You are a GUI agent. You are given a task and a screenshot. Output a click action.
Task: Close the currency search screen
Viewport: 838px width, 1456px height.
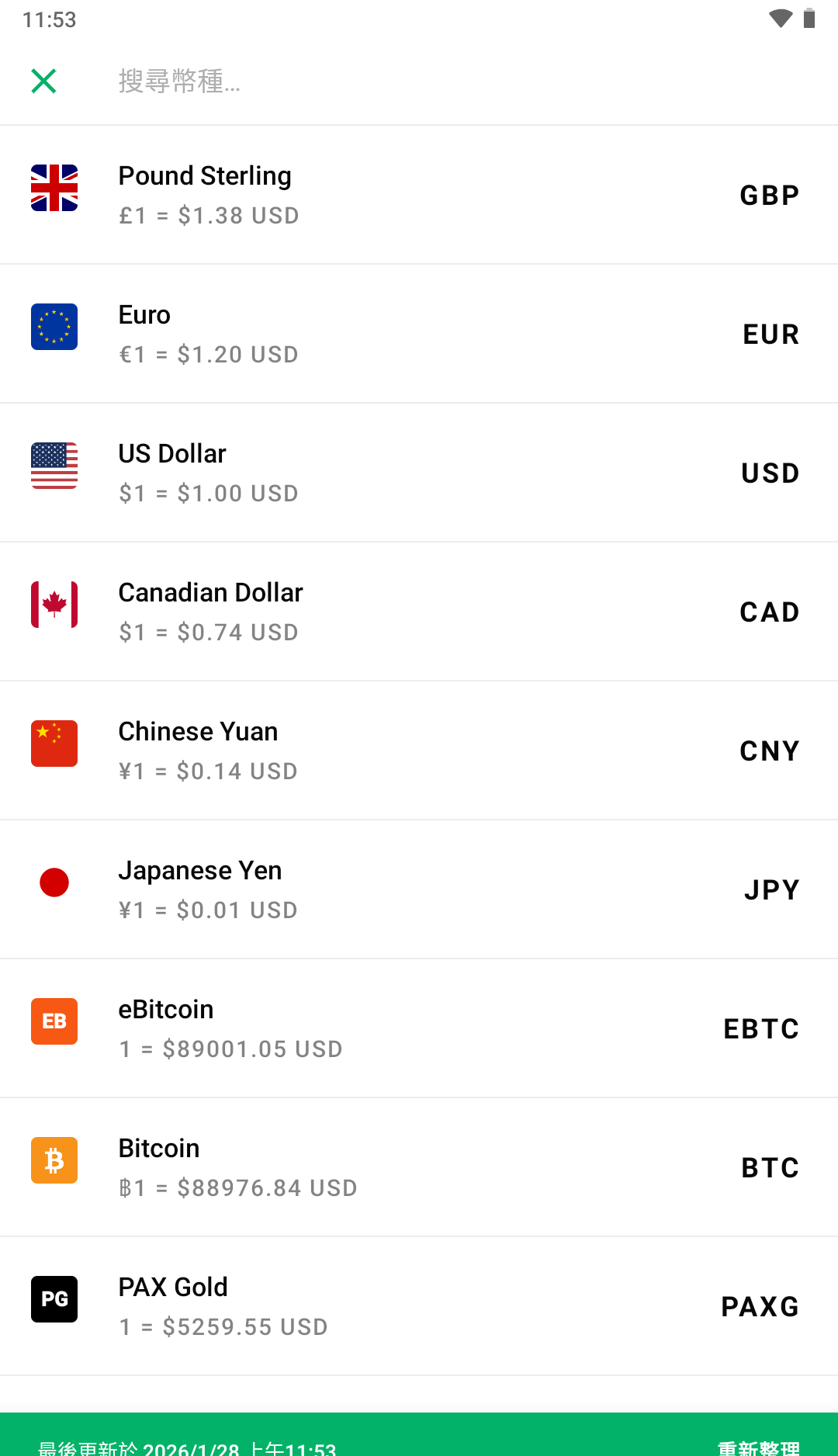tap(44, 81)
